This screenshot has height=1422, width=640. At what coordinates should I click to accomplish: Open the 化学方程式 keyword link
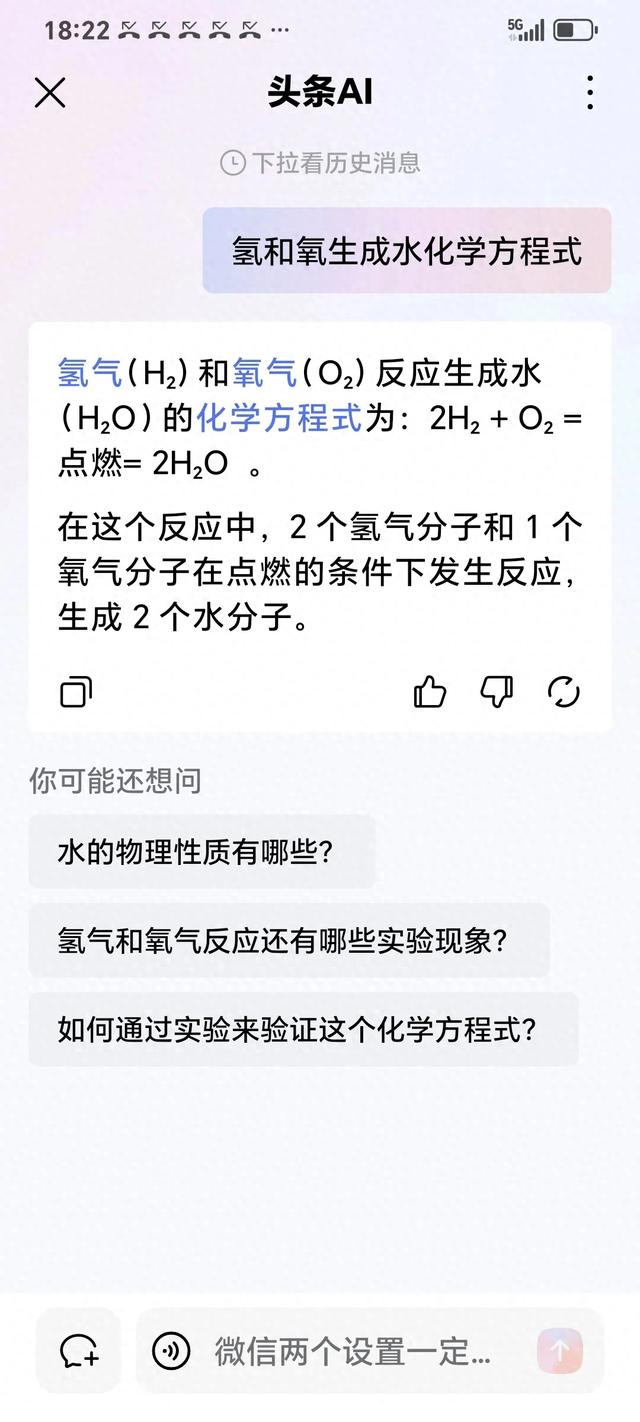click(279, 418)
